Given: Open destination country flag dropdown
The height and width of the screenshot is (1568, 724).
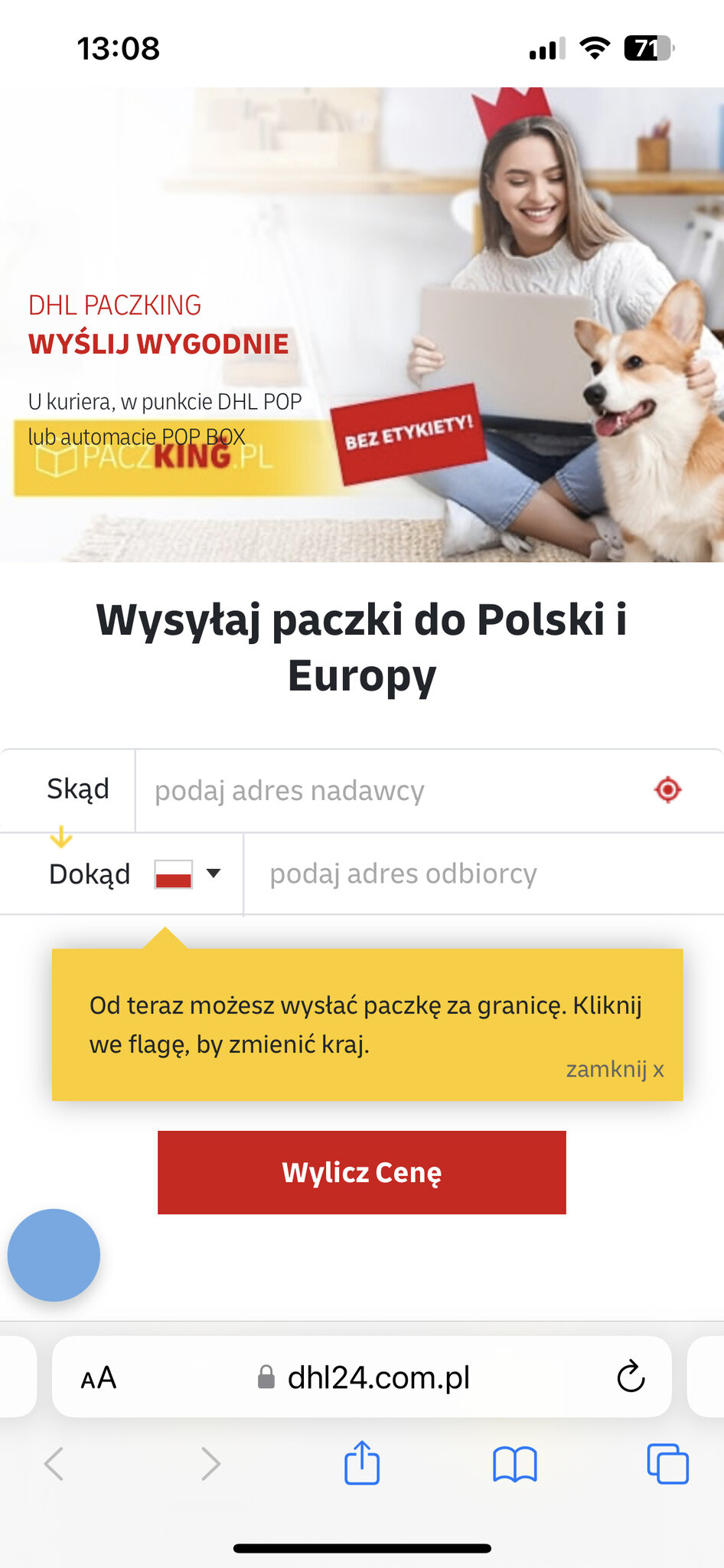Looking at the screenshot, I should 188,874.
